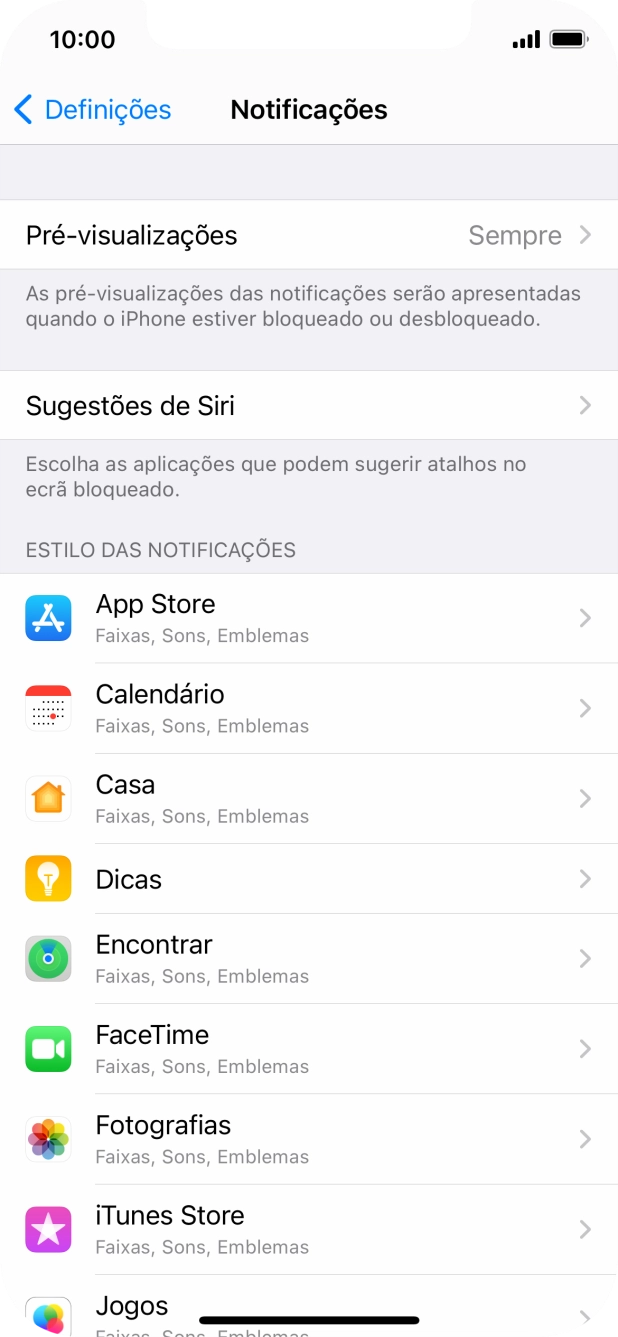Open App Store notification settings
This screenshot has width=618, height=1337.
pyautogui.click(x=308, y=618)
